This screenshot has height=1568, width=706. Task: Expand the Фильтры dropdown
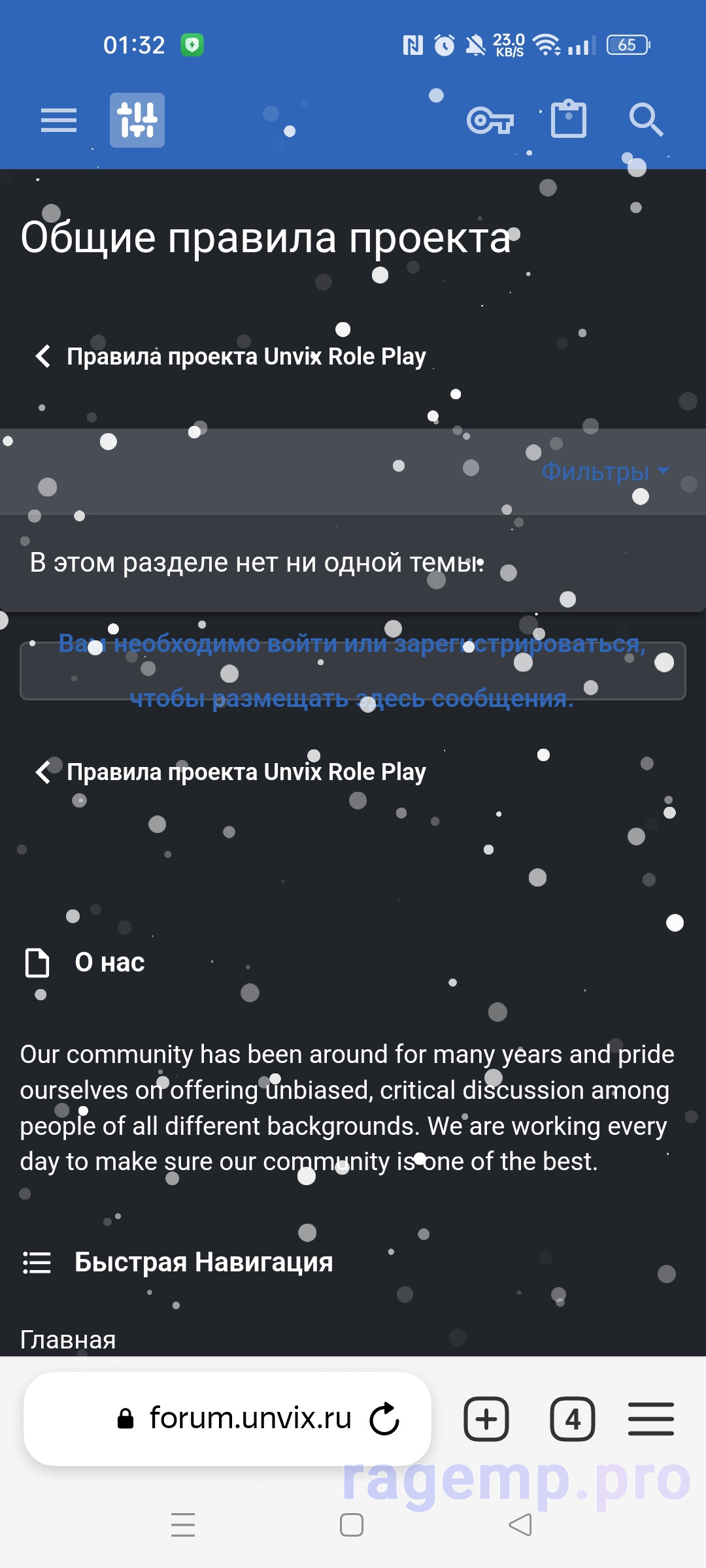605,471
